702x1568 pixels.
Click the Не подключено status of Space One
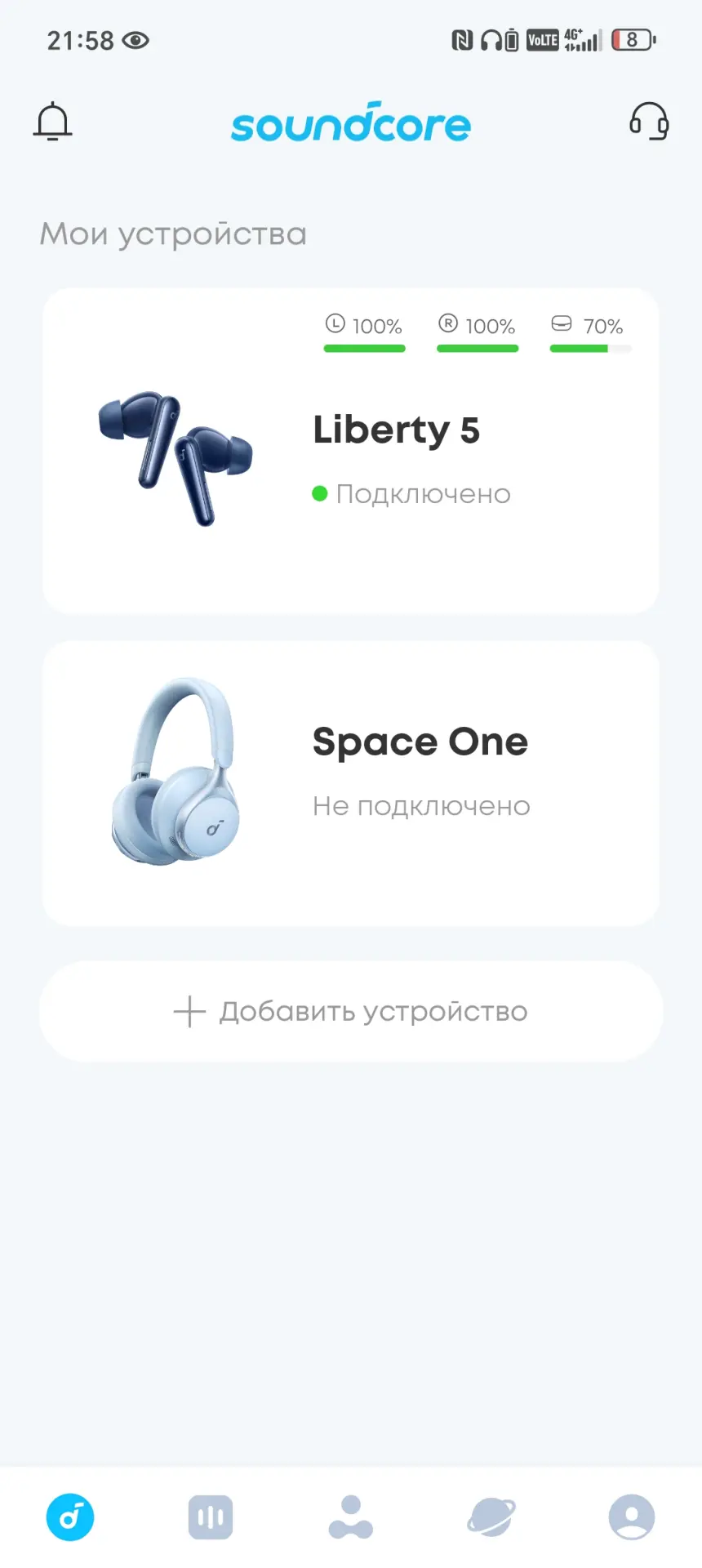[420, 805]
